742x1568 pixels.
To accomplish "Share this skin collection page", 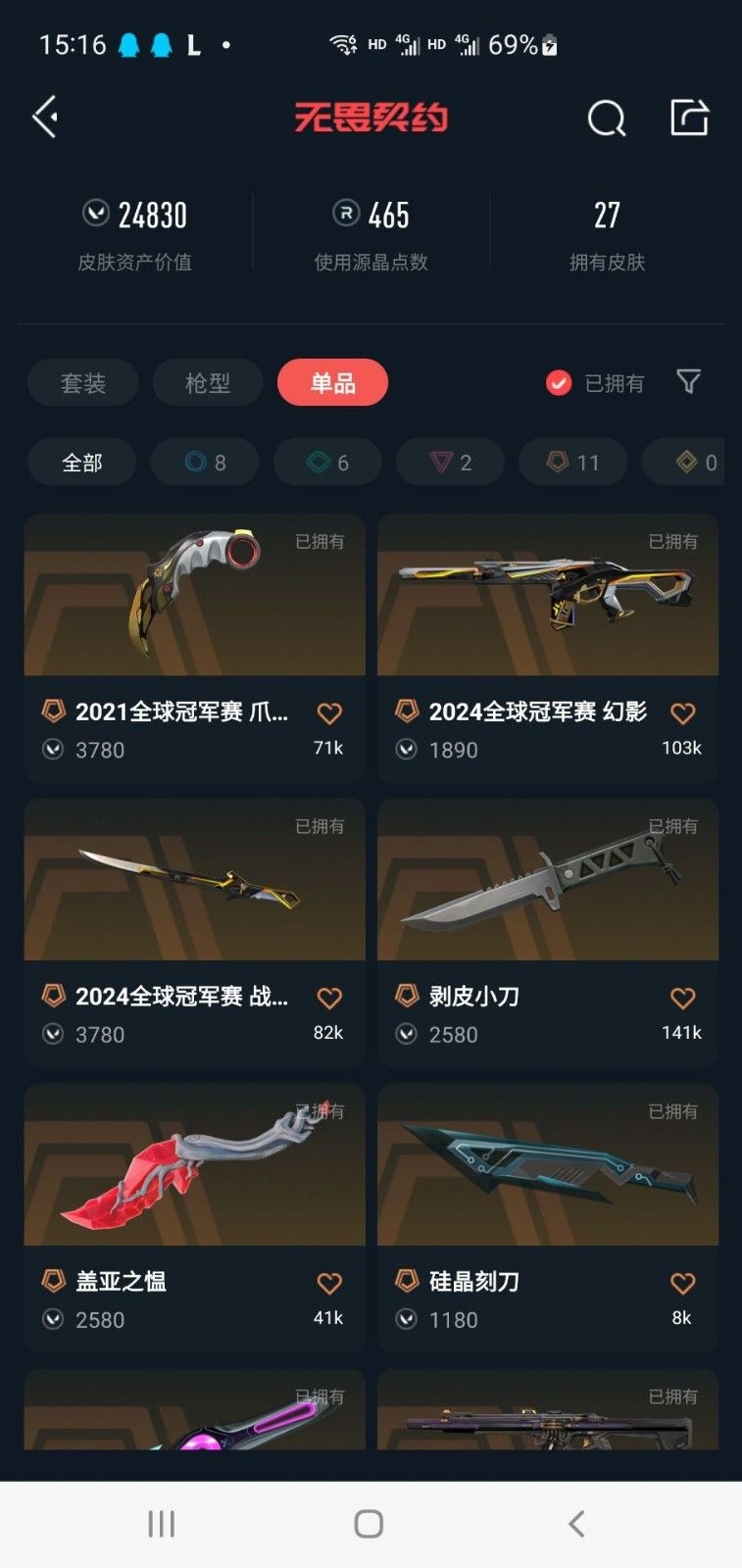I will [x=689, y=118].
